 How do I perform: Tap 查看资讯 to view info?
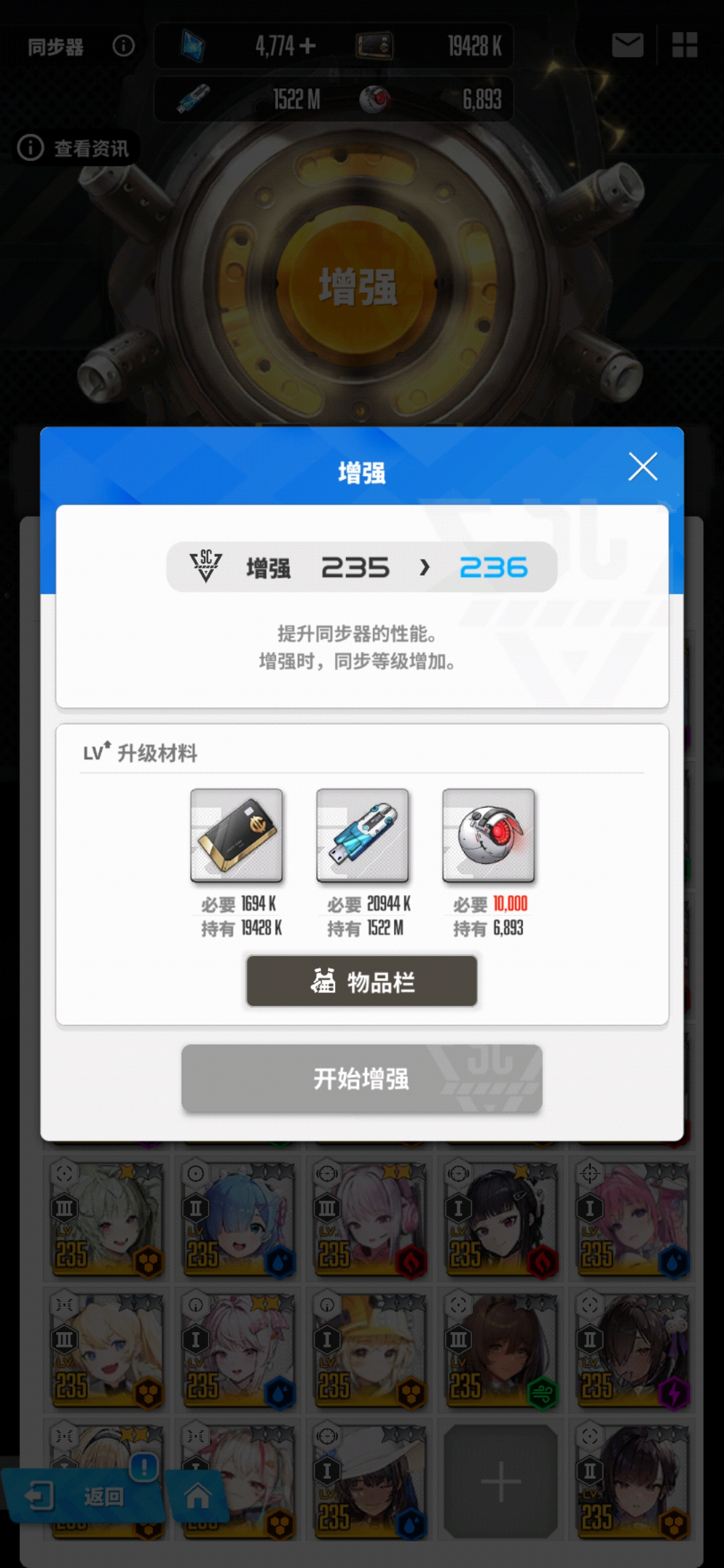75,148
